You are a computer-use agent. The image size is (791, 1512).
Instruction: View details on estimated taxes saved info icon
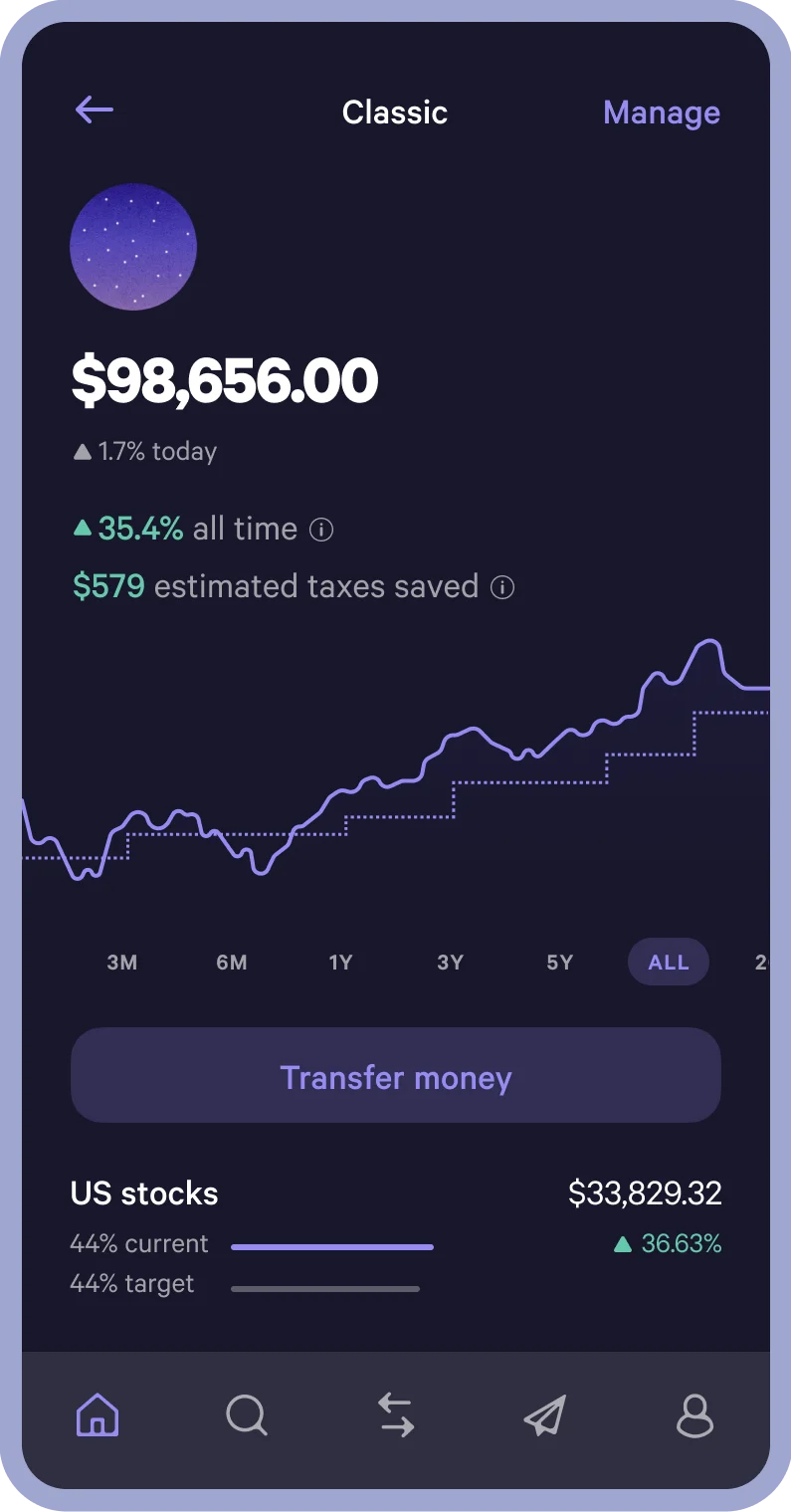[x=503, y=587]
